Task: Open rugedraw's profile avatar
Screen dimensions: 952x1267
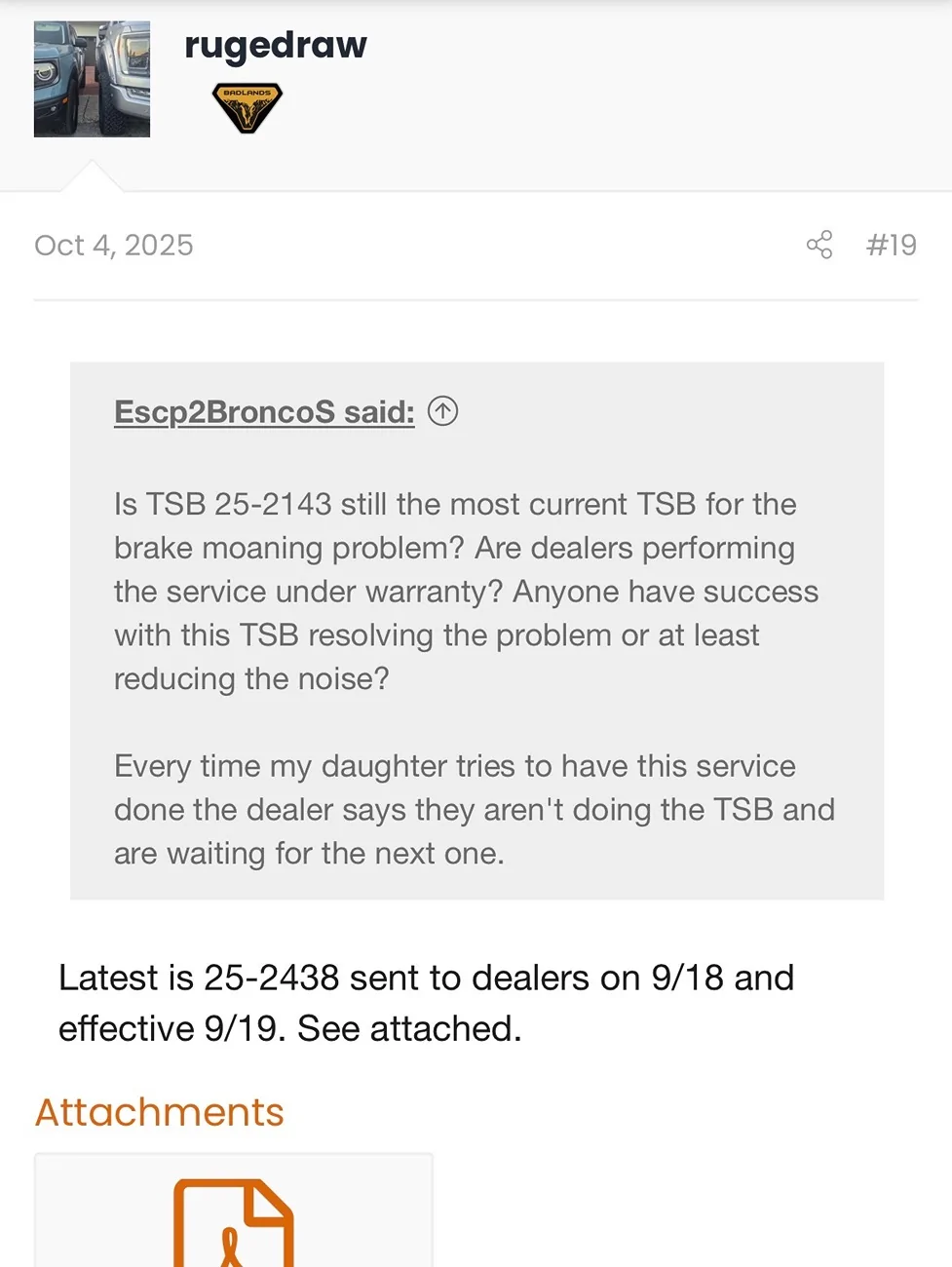Action: 92,79
